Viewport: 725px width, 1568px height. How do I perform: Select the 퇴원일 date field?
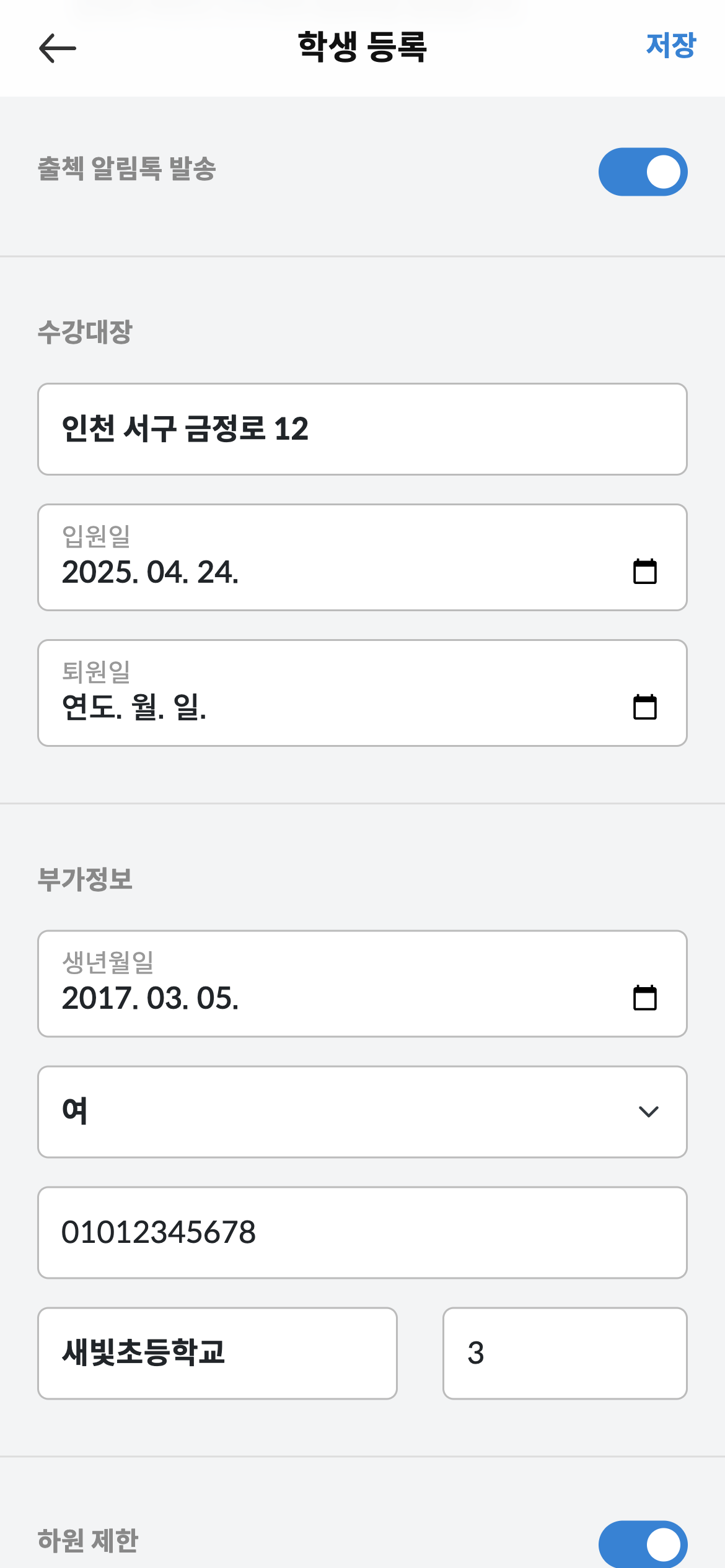(x=335, y=693)
